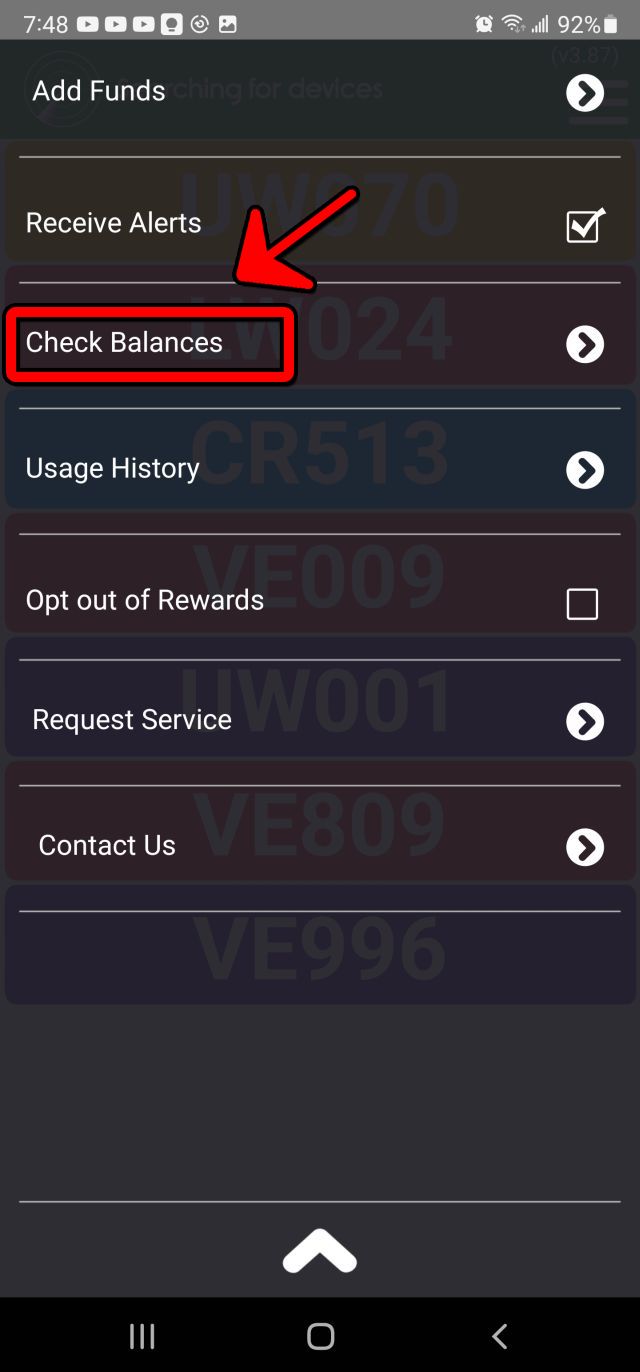640x1372 pixels.
Task: Check the Opt out of Rewards box
Action: [582, 604]
